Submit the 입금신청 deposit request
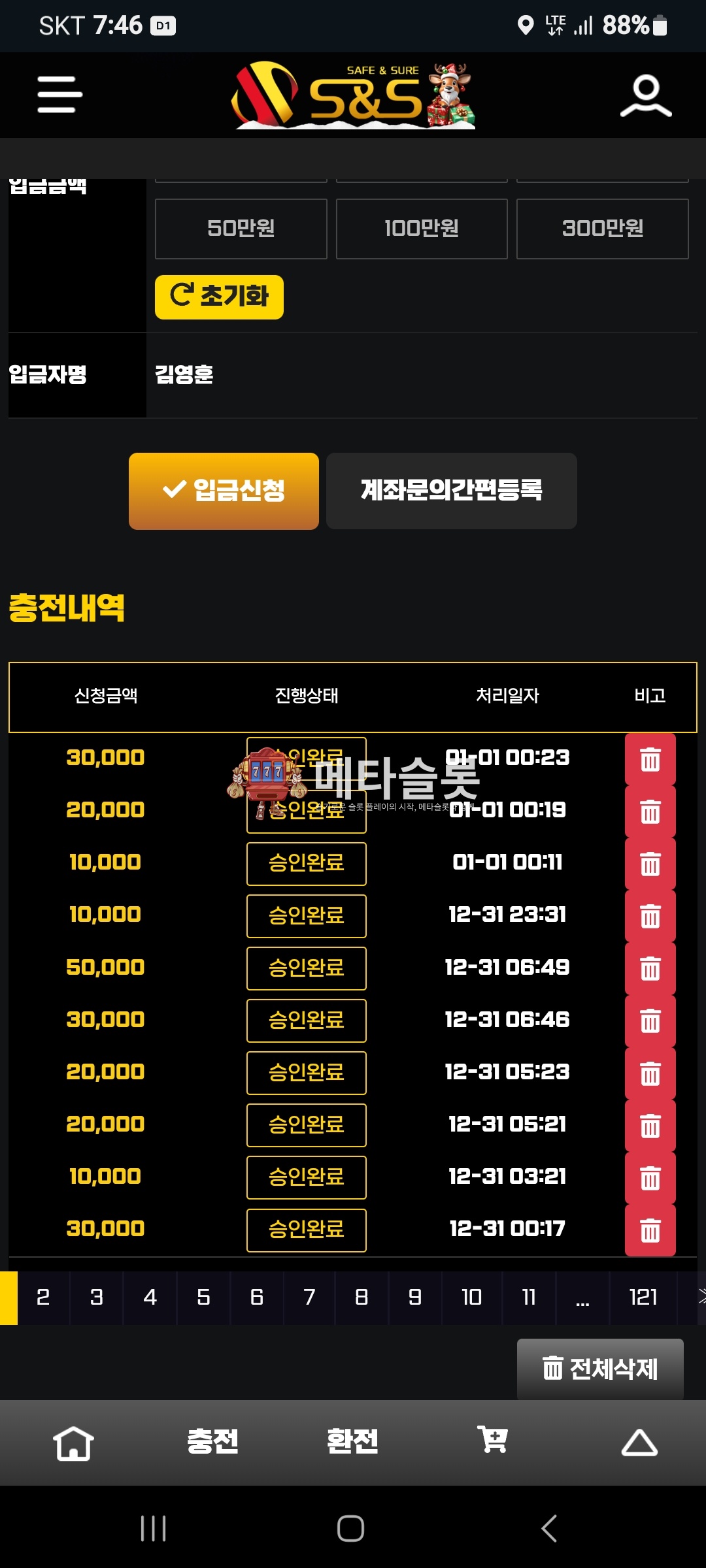 [224, 491]
